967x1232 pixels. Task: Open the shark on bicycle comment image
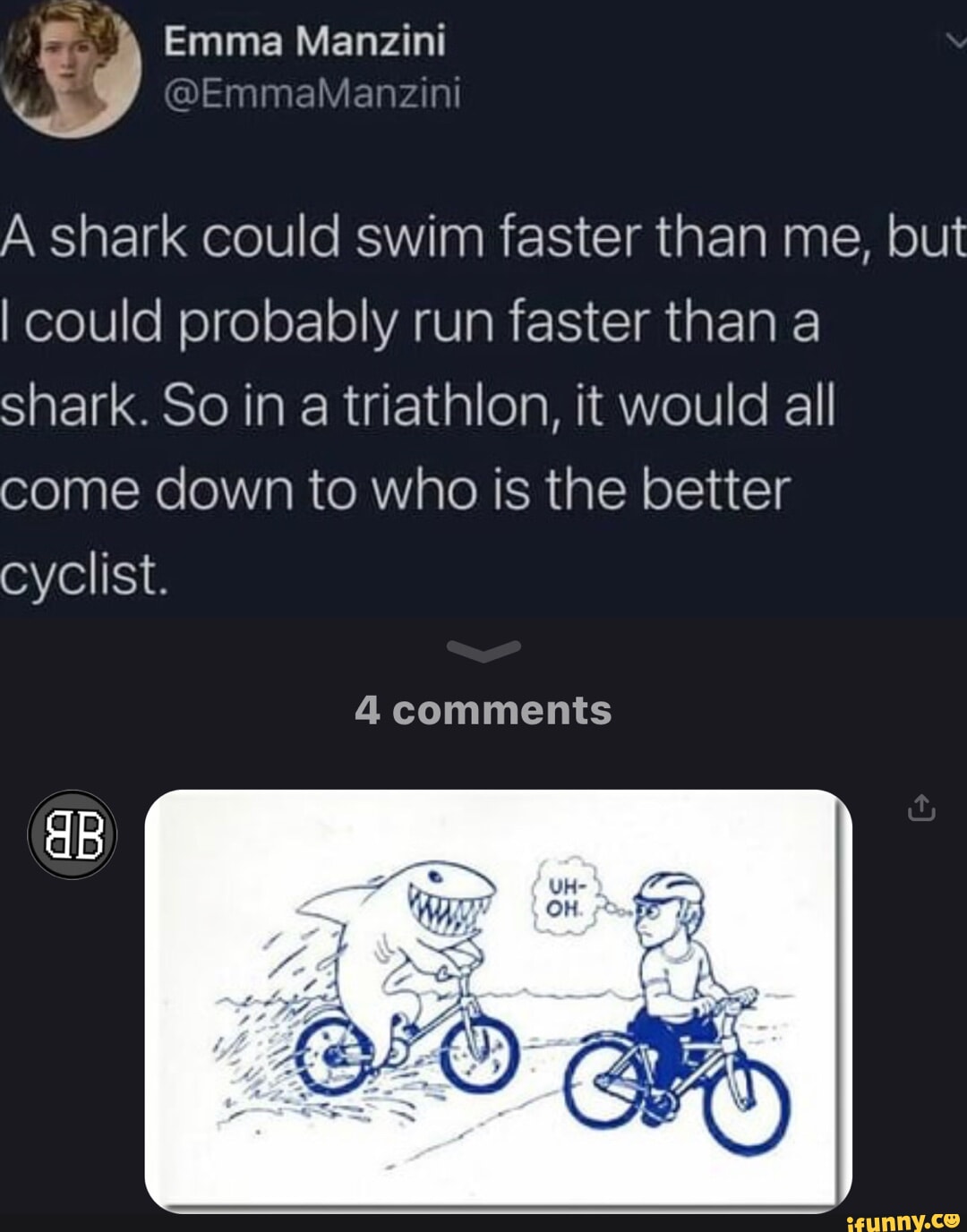[x=498, y=1000]
